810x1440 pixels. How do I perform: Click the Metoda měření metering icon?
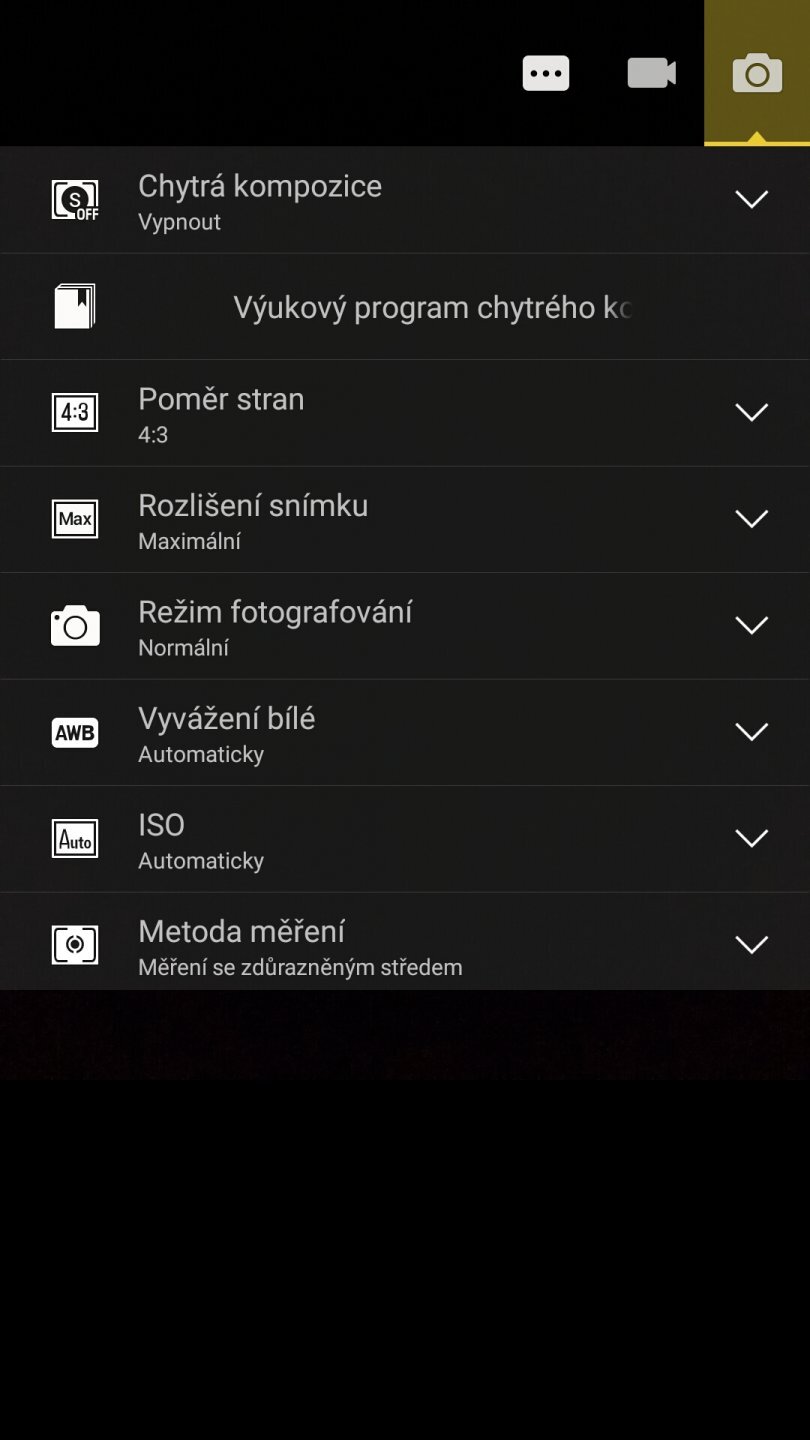[x=75, y=944]
